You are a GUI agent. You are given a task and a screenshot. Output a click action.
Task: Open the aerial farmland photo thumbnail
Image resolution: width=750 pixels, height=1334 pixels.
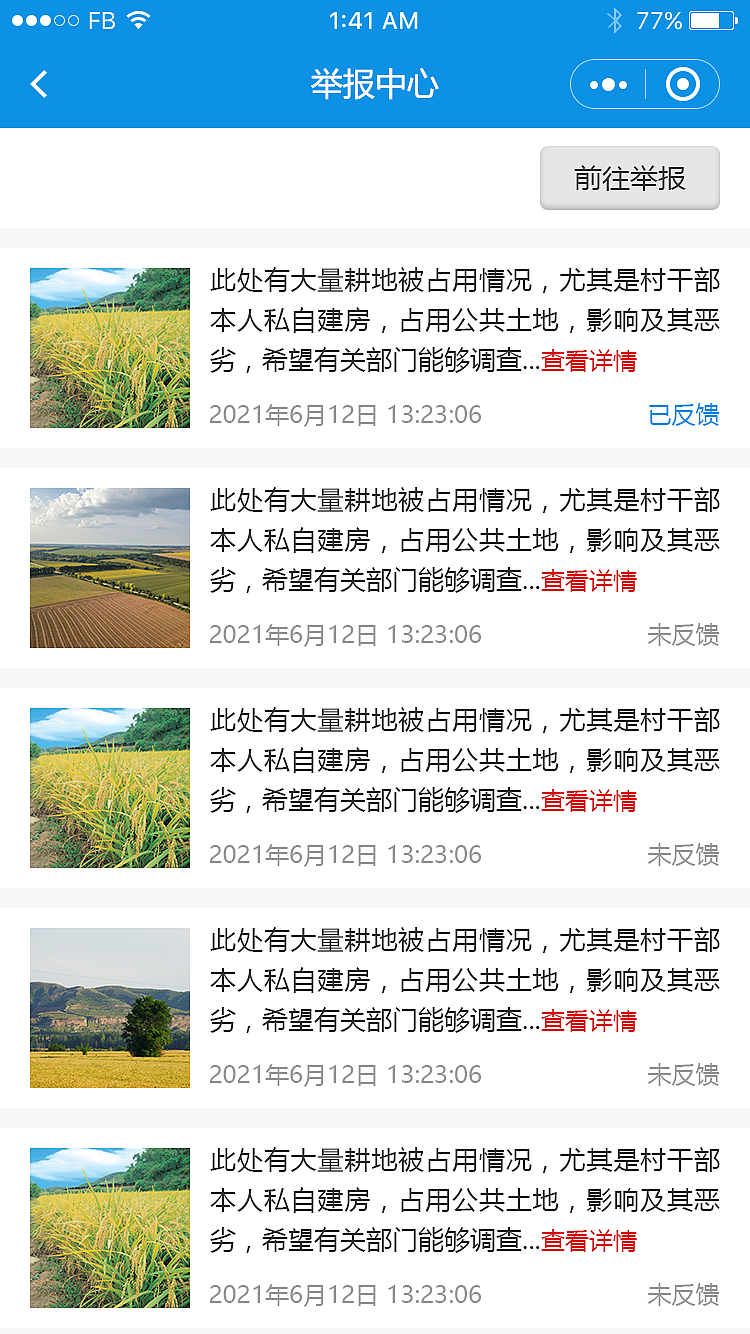tap(109, 567)
